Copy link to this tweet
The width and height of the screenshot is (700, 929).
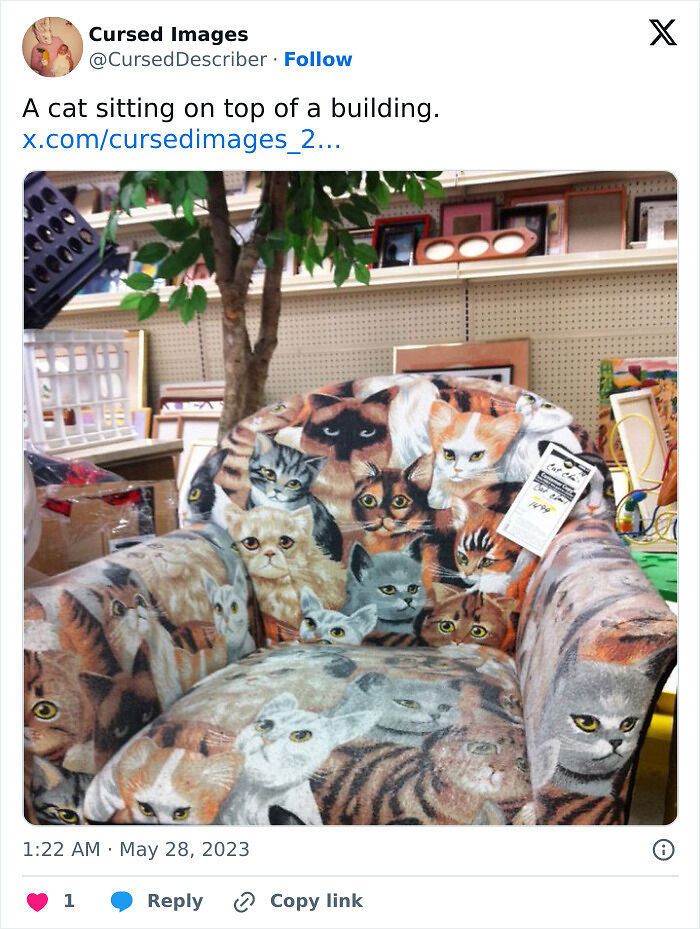click(298, 901)
